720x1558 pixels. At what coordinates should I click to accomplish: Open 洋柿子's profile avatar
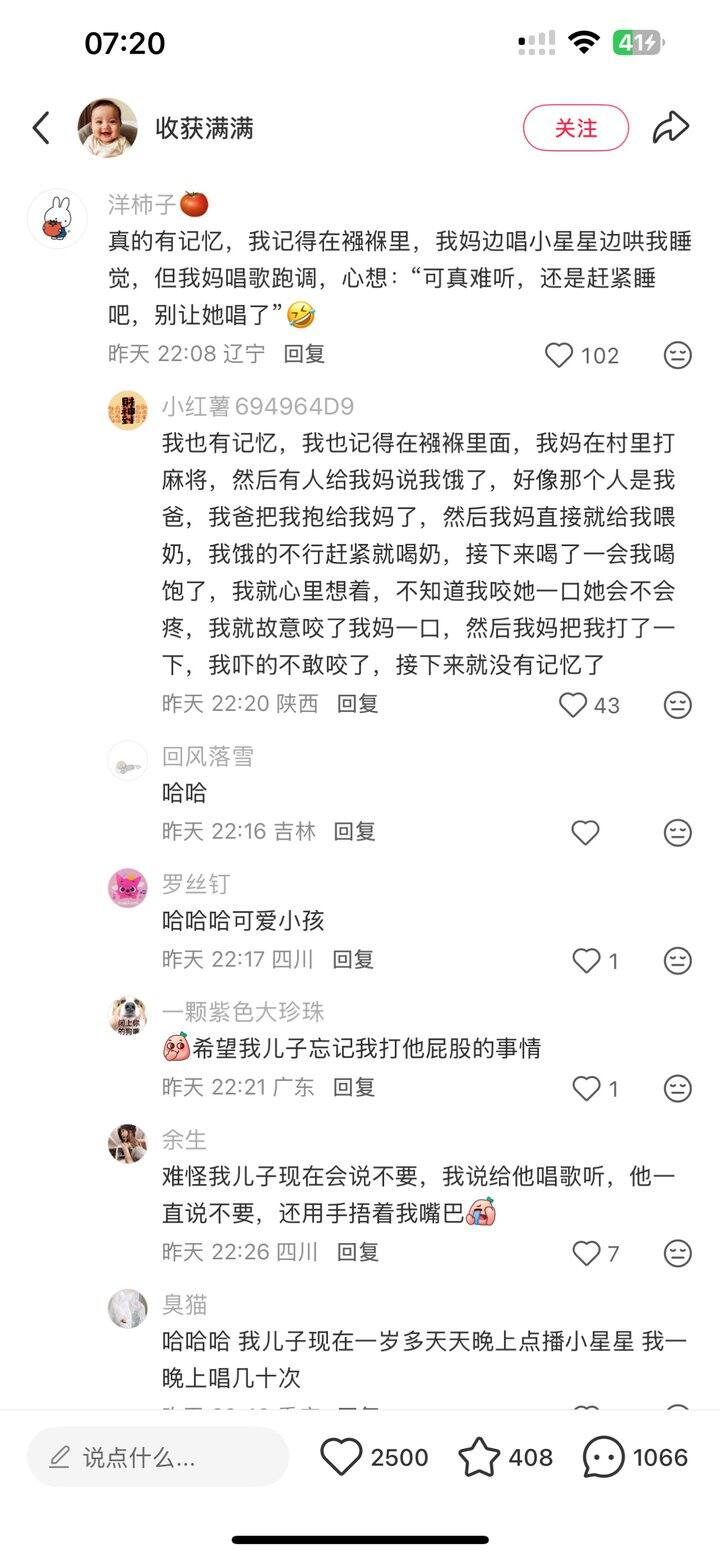[57, 217]
